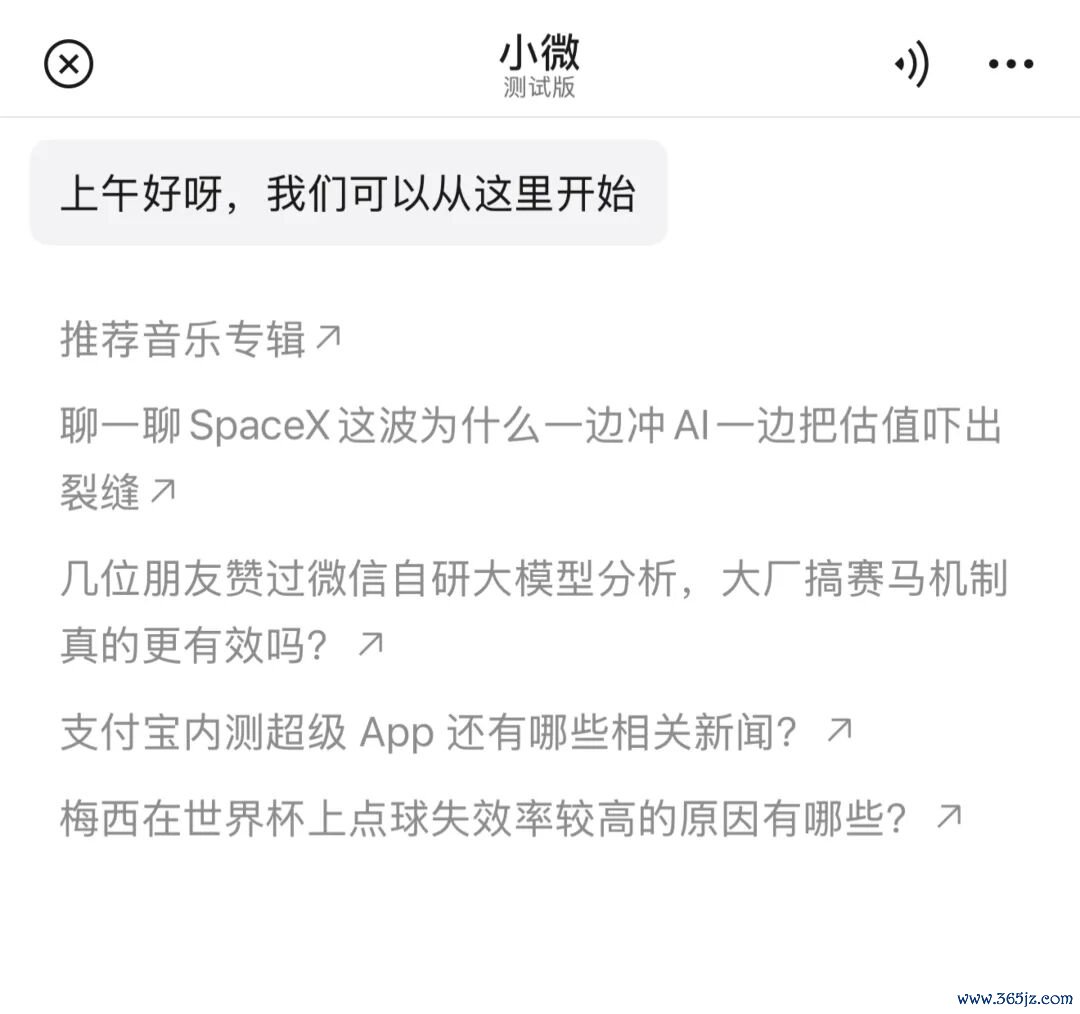Ask about SpaceX 冲 AI 估值裂缝
The image size is (1080, 1014).
pyautogui.click(x=530, y=458)
